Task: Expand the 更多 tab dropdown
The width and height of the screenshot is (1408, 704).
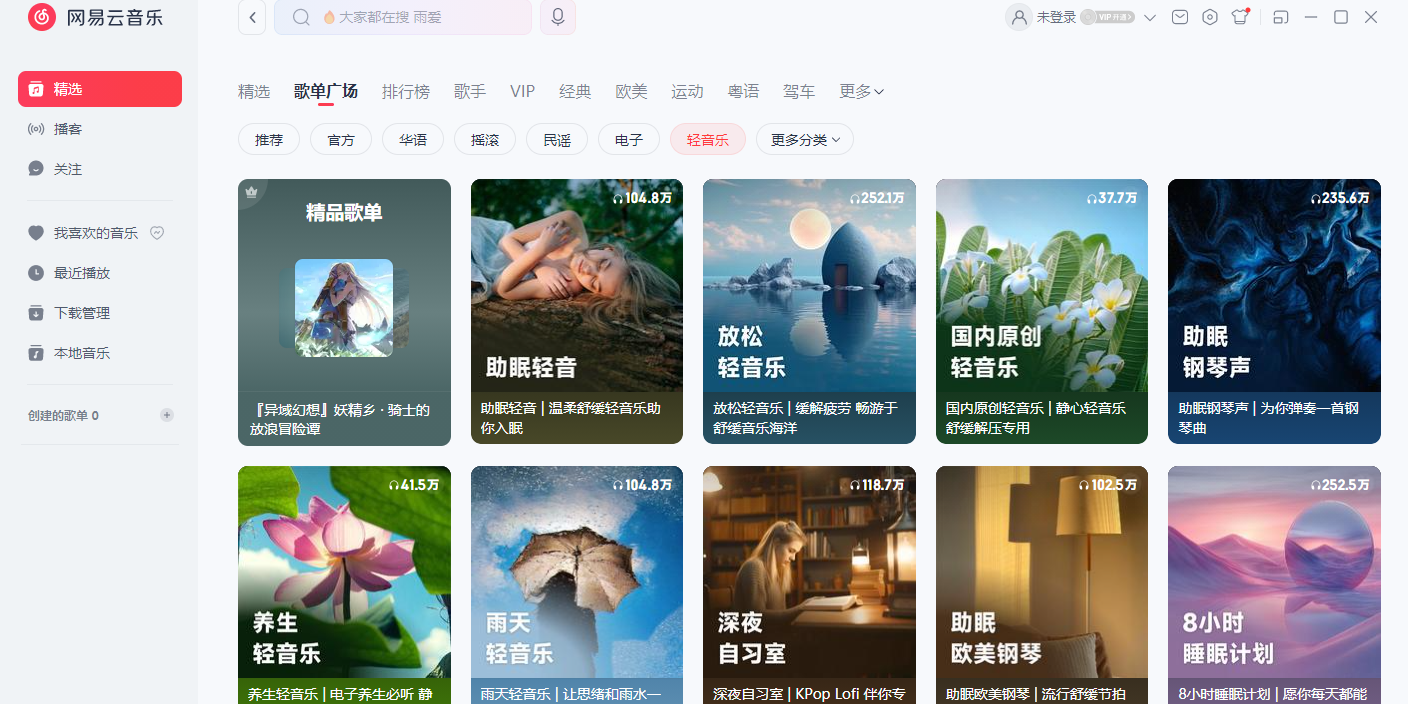Action: [x=861, y=91]
